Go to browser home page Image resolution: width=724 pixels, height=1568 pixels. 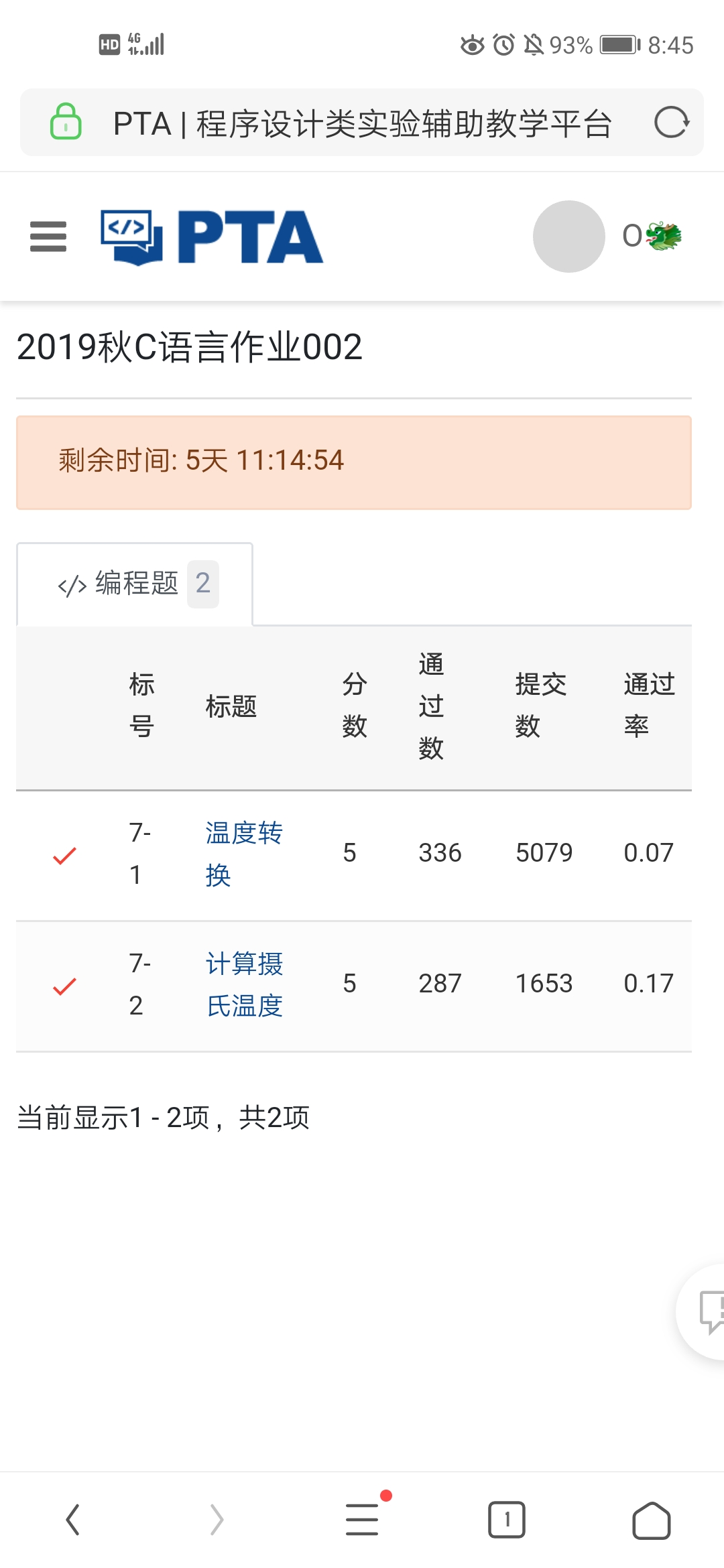[651, 1519]
